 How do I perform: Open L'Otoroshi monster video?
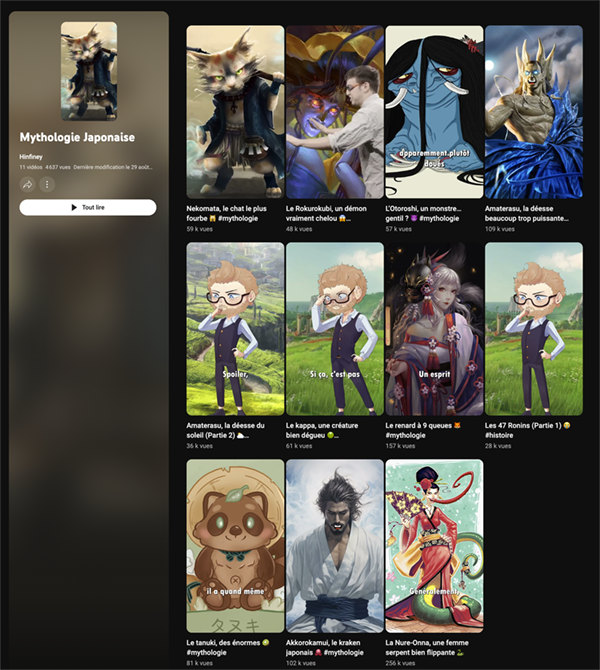(434, 110)
